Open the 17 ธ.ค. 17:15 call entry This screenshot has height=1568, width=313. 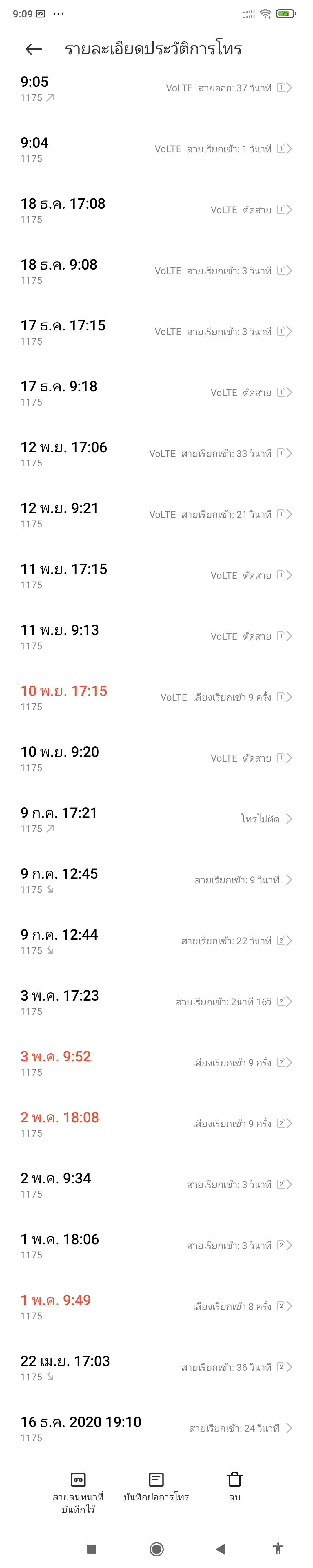pyautogui.click(x=156, y=332)
